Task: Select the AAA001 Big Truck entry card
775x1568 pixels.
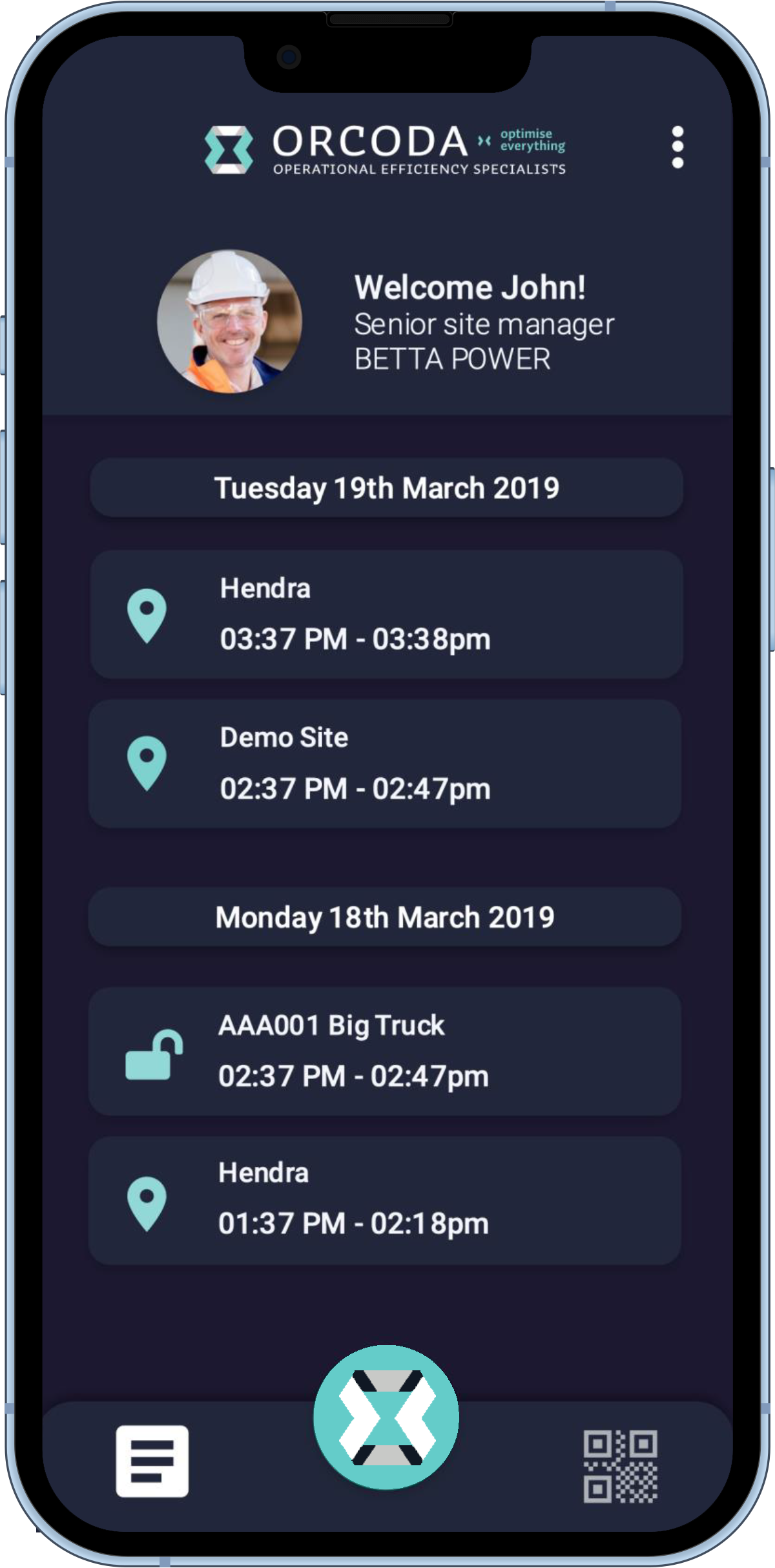Action: pyautogui.click(x=386, y=1051)
